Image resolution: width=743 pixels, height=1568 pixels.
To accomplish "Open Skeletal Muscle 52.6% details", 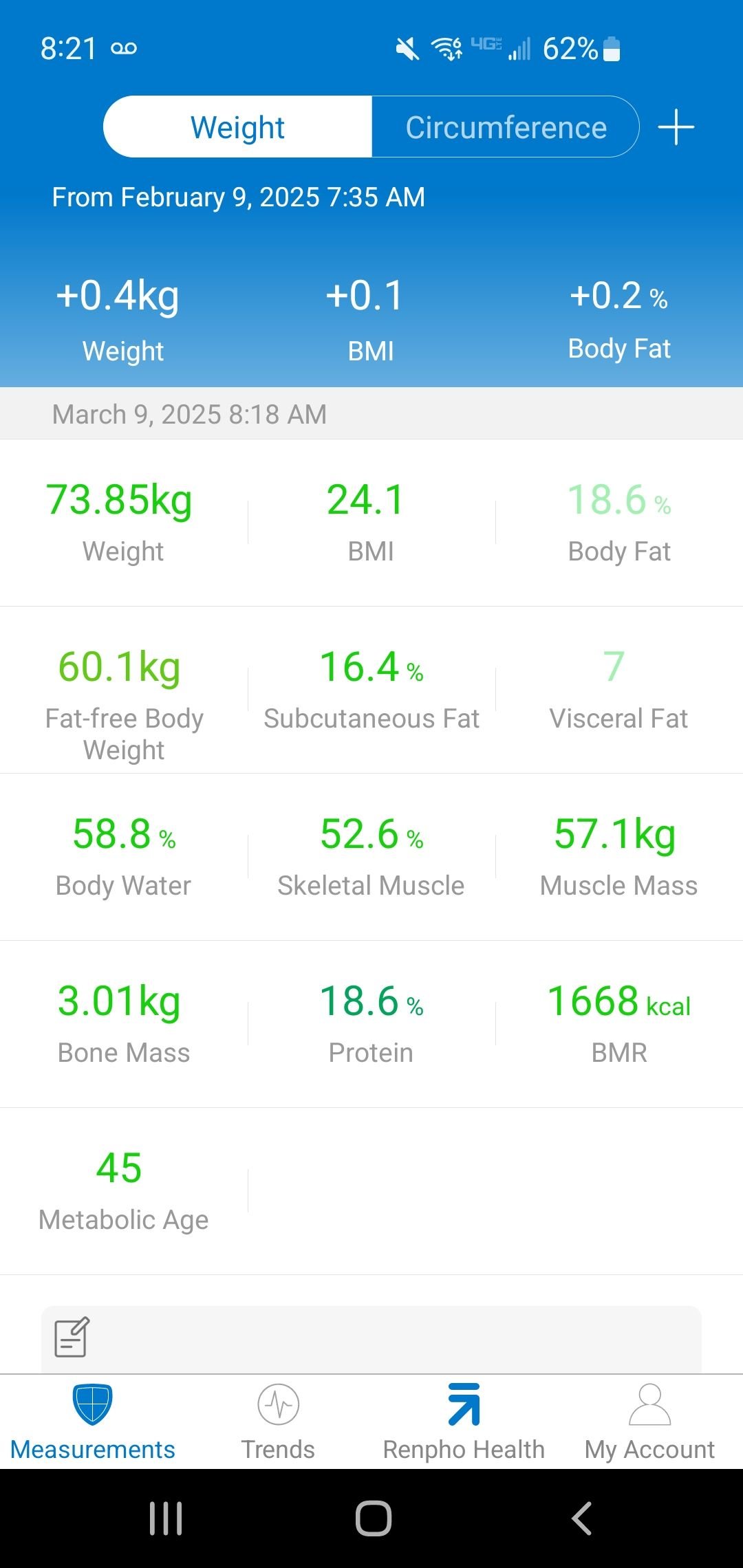I will 371,857.
